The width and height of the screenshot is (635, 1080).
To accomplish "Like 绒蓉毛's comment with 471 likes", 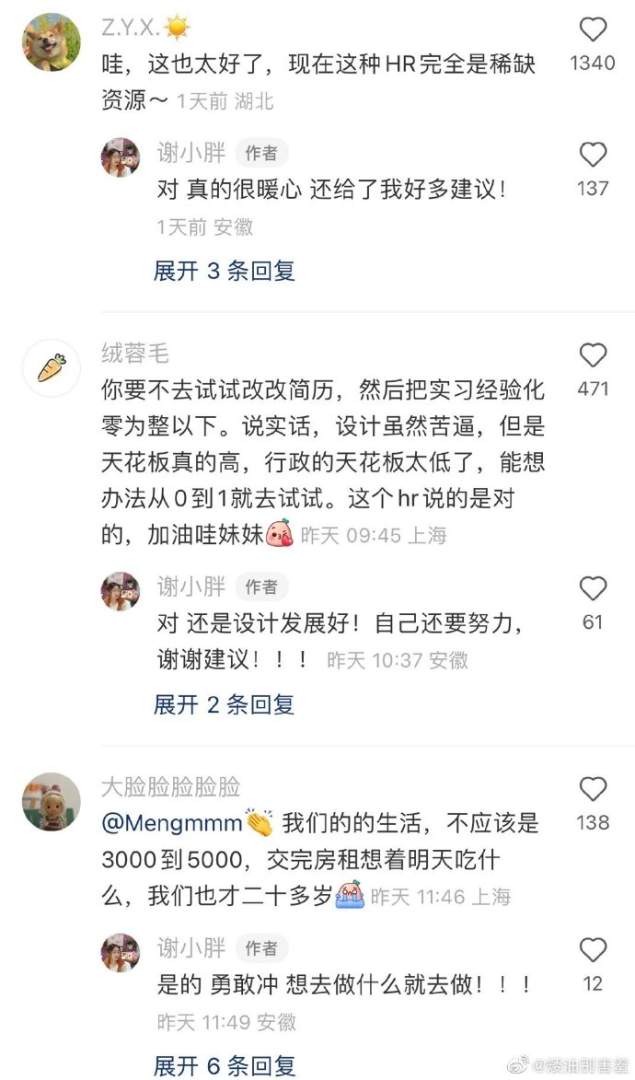I will tap(593, 355).
